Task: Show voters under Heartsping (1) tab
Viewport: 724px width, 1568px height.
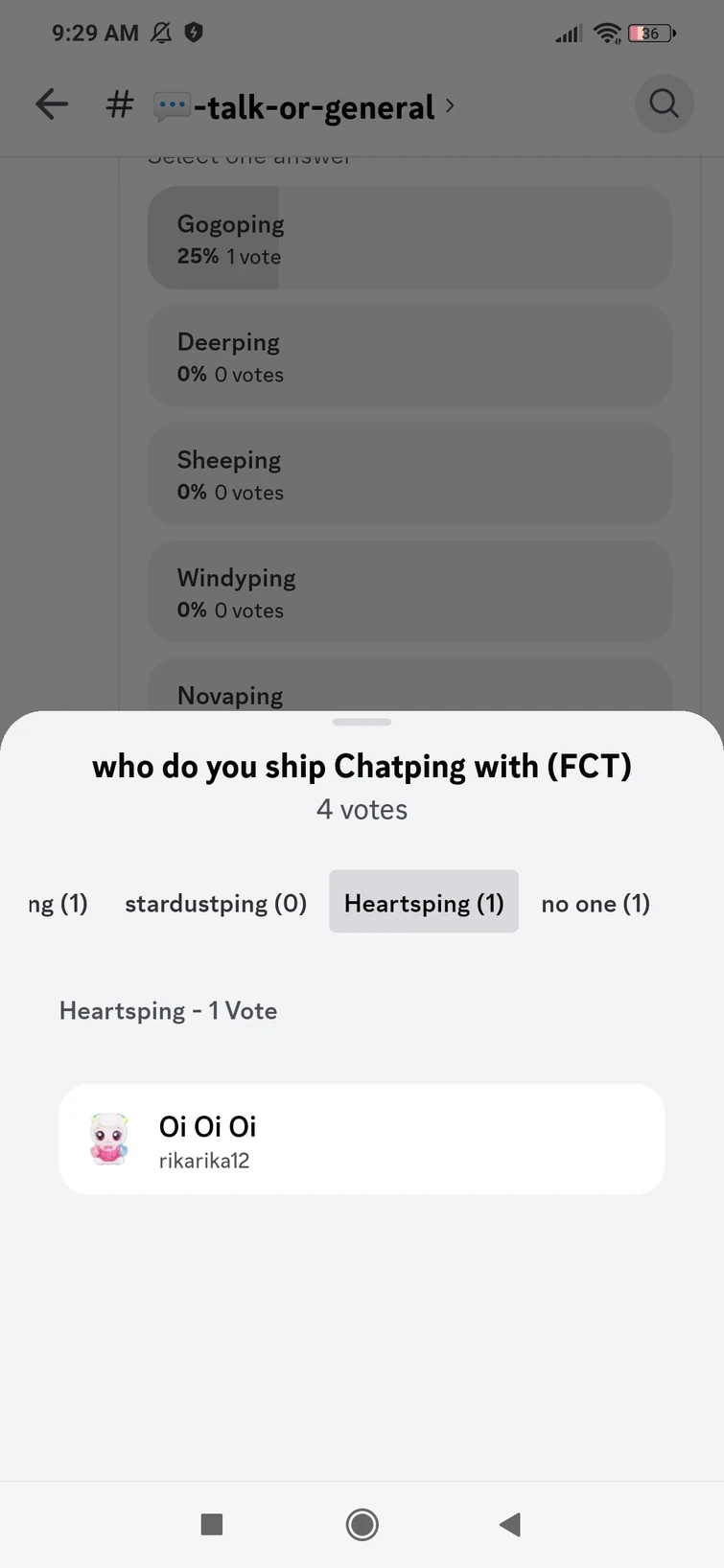Action: [424, 902]
